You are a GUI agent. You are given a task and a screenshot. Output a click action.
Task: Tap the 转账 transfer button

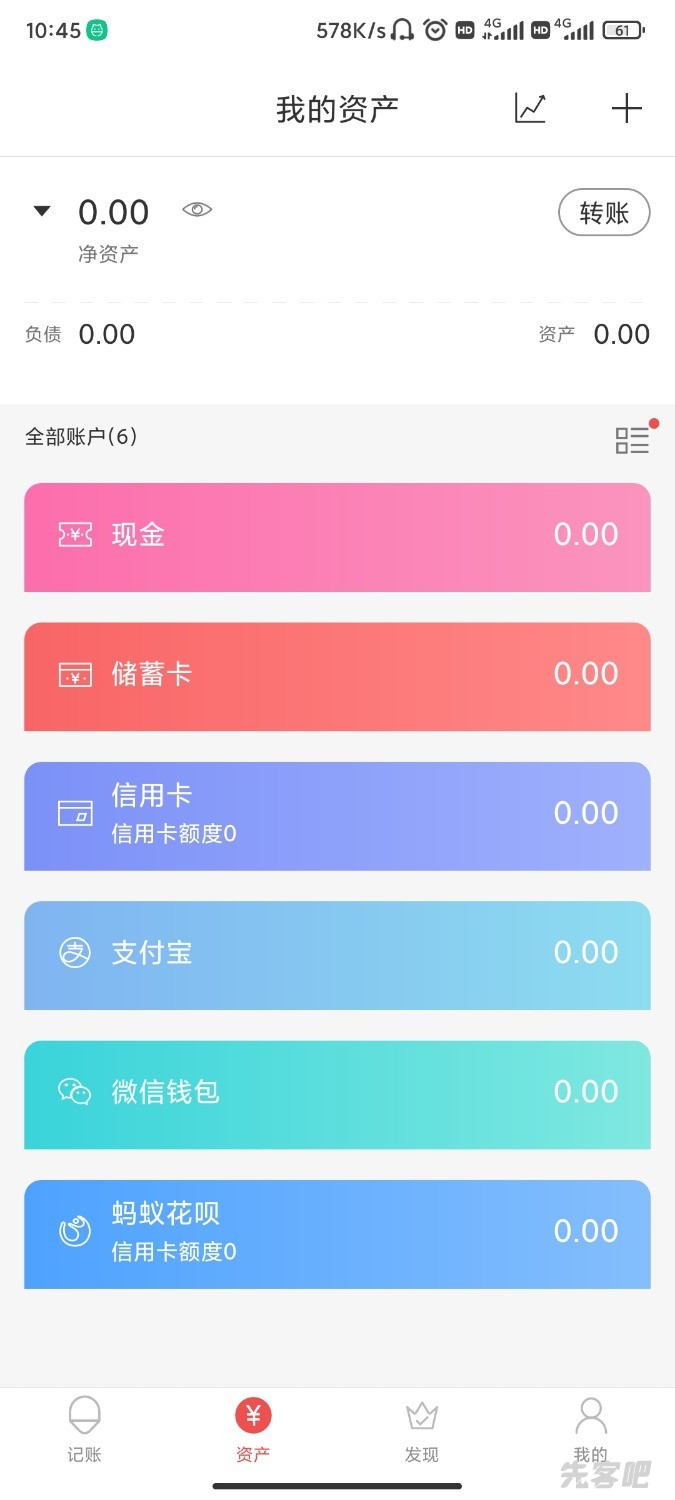(604, 213)
